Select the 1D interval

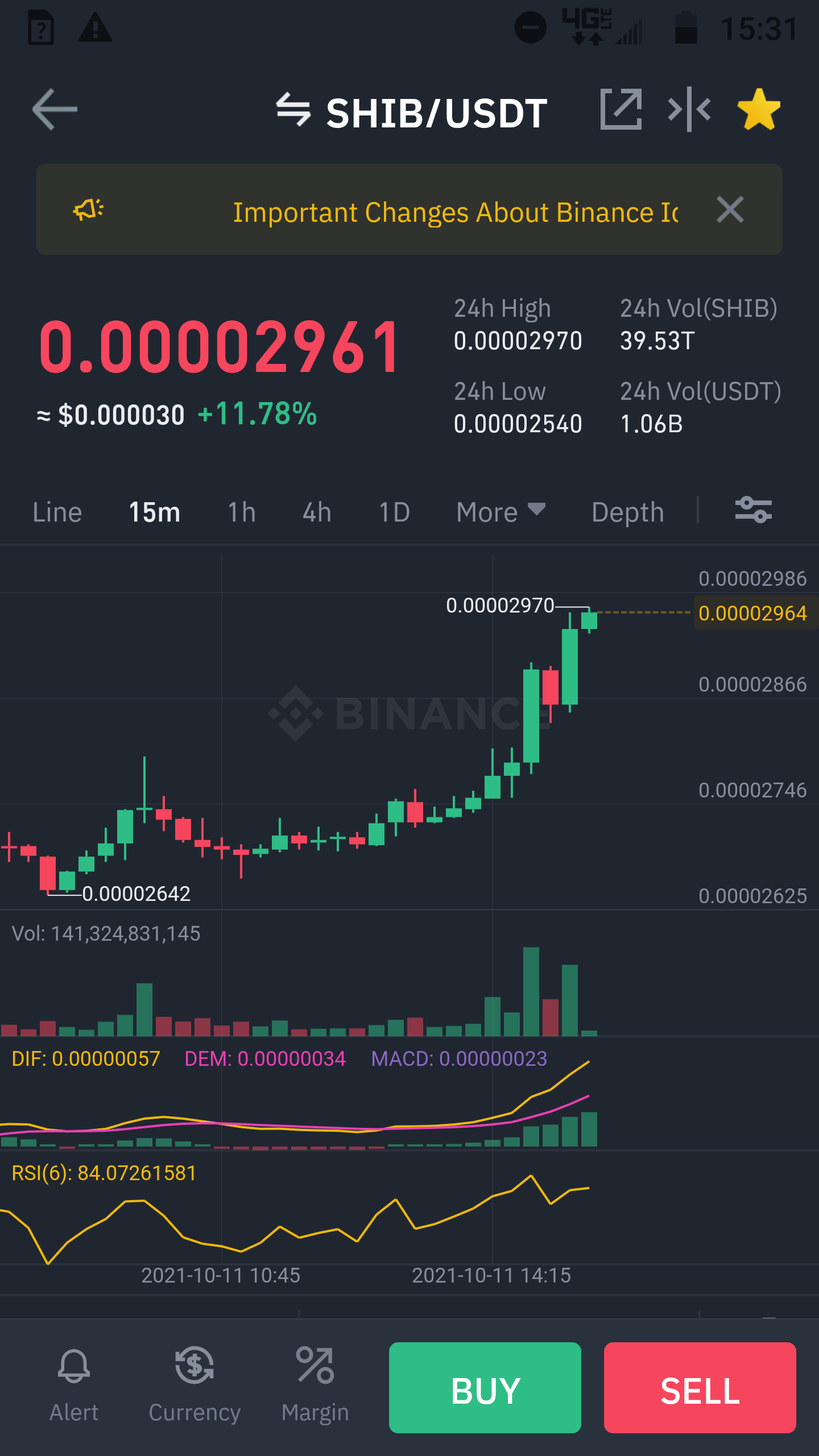coord(394,512)
